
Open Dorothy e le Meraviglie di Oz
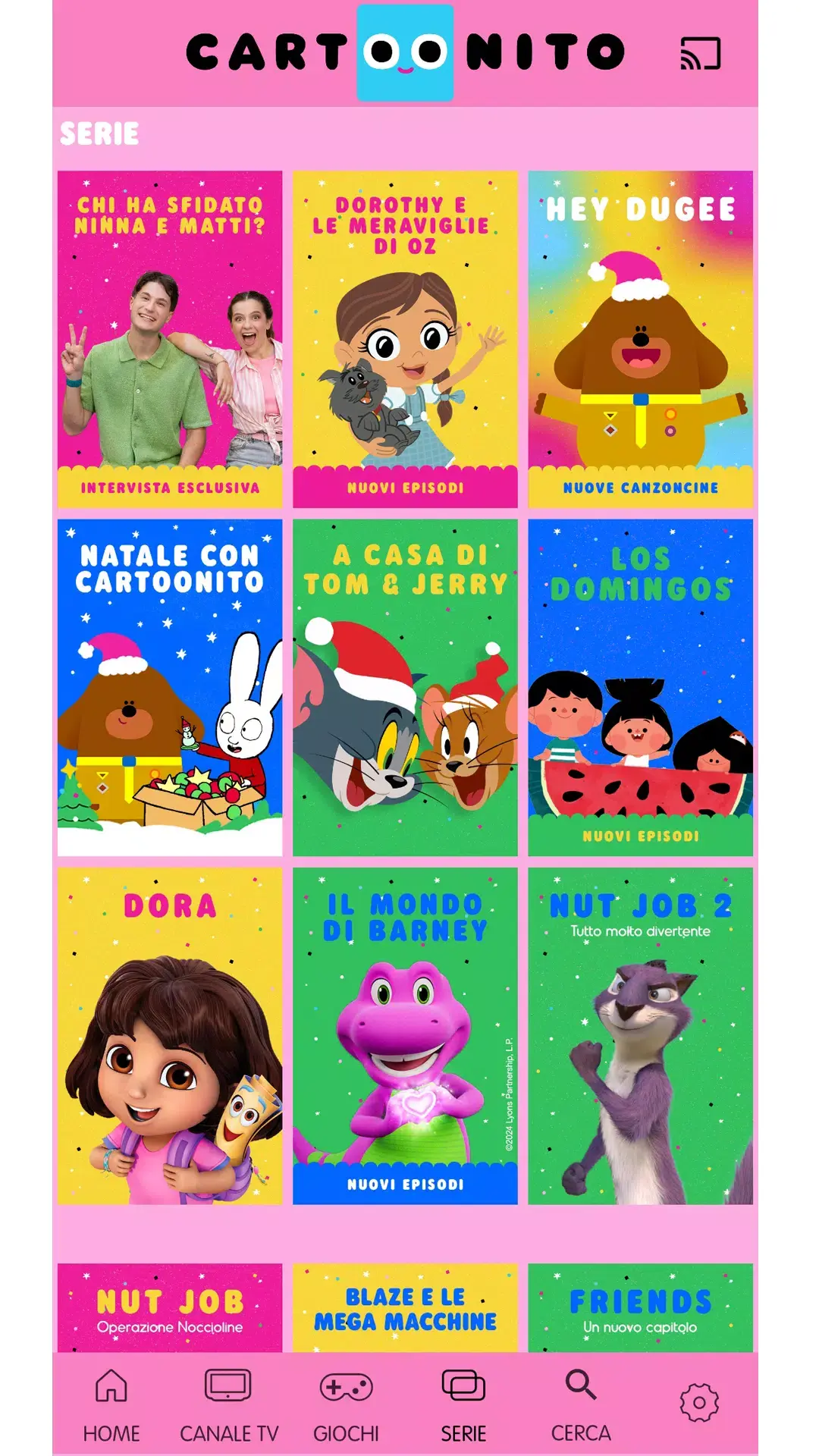[x=405, y=338]
